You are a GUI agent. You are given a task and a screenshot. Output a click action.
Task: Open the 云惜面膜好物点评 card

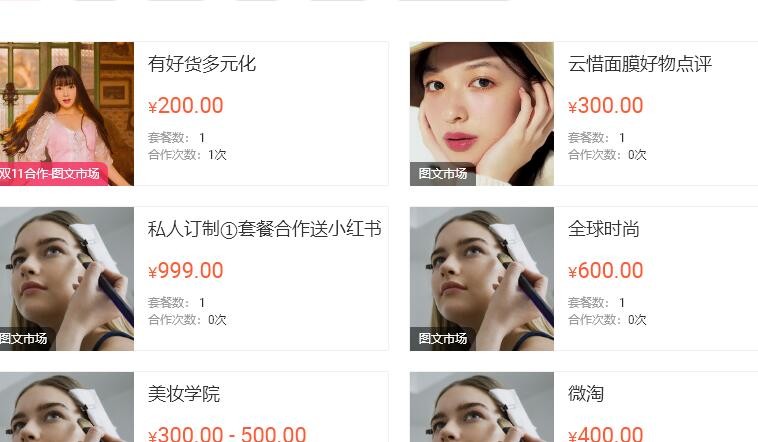point(640,64)
